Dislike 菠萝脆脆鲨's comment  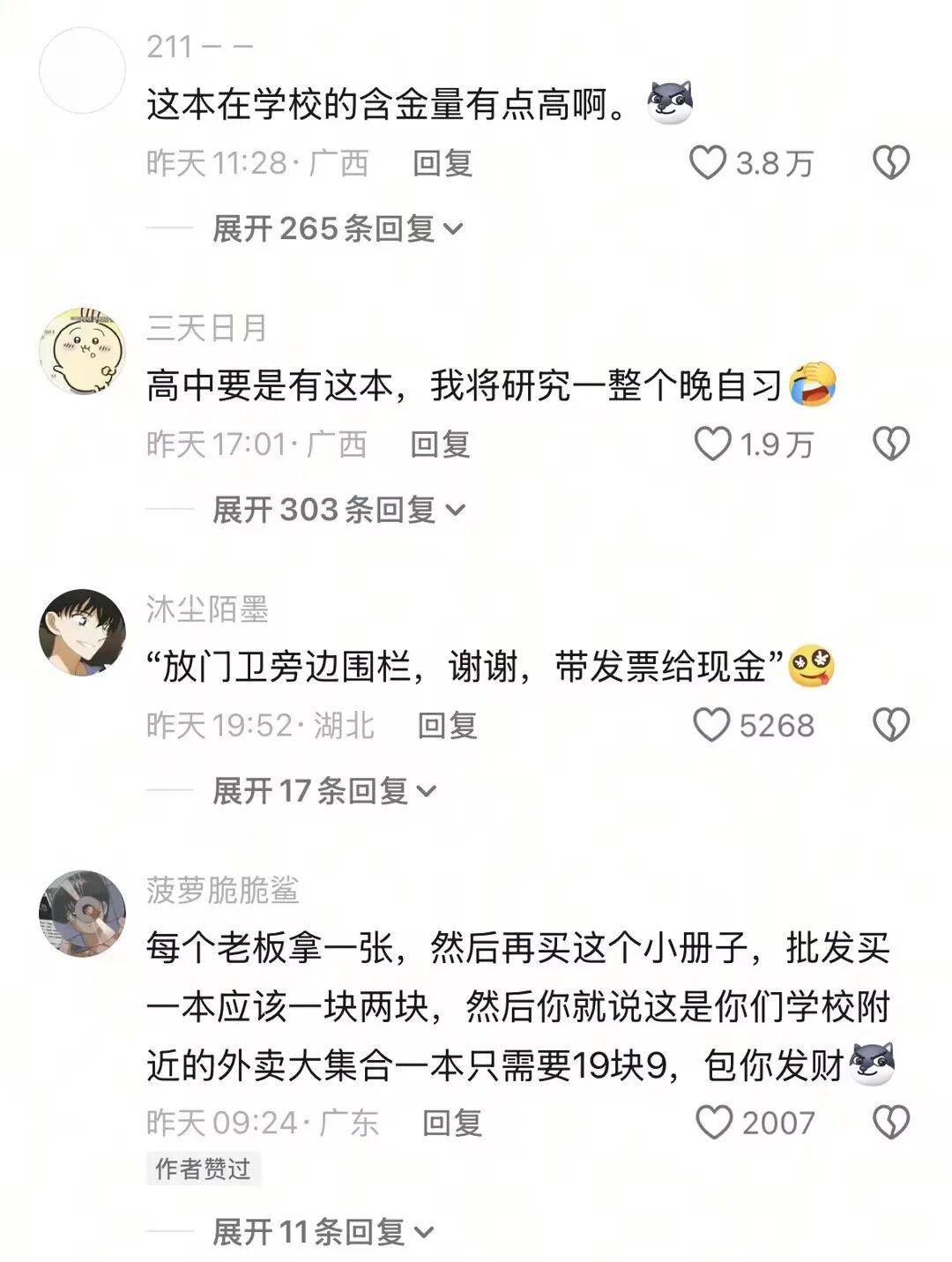[x=890, y=1123]
